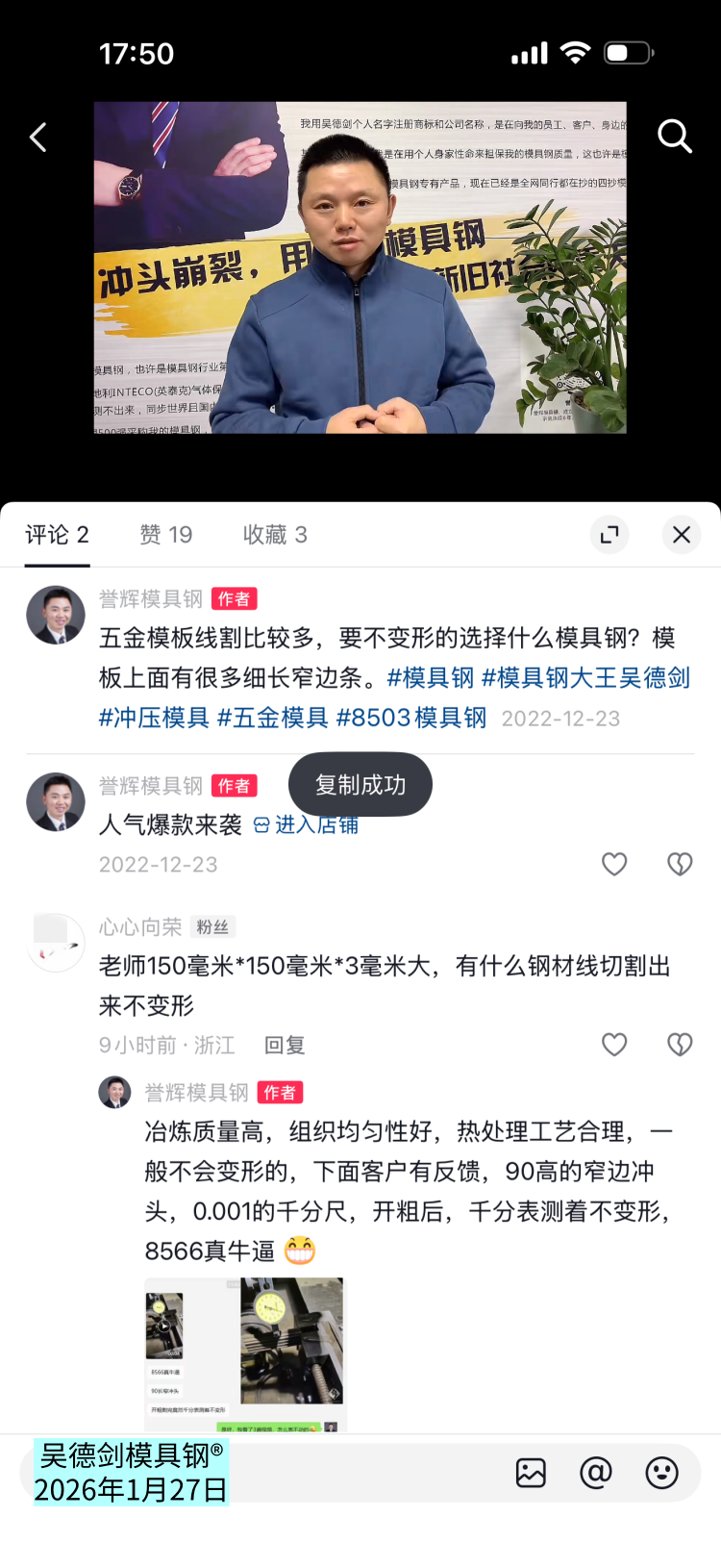Switch to the 收藏 3 tab
Screen dimensions: 721x1568
pos(275,535)
